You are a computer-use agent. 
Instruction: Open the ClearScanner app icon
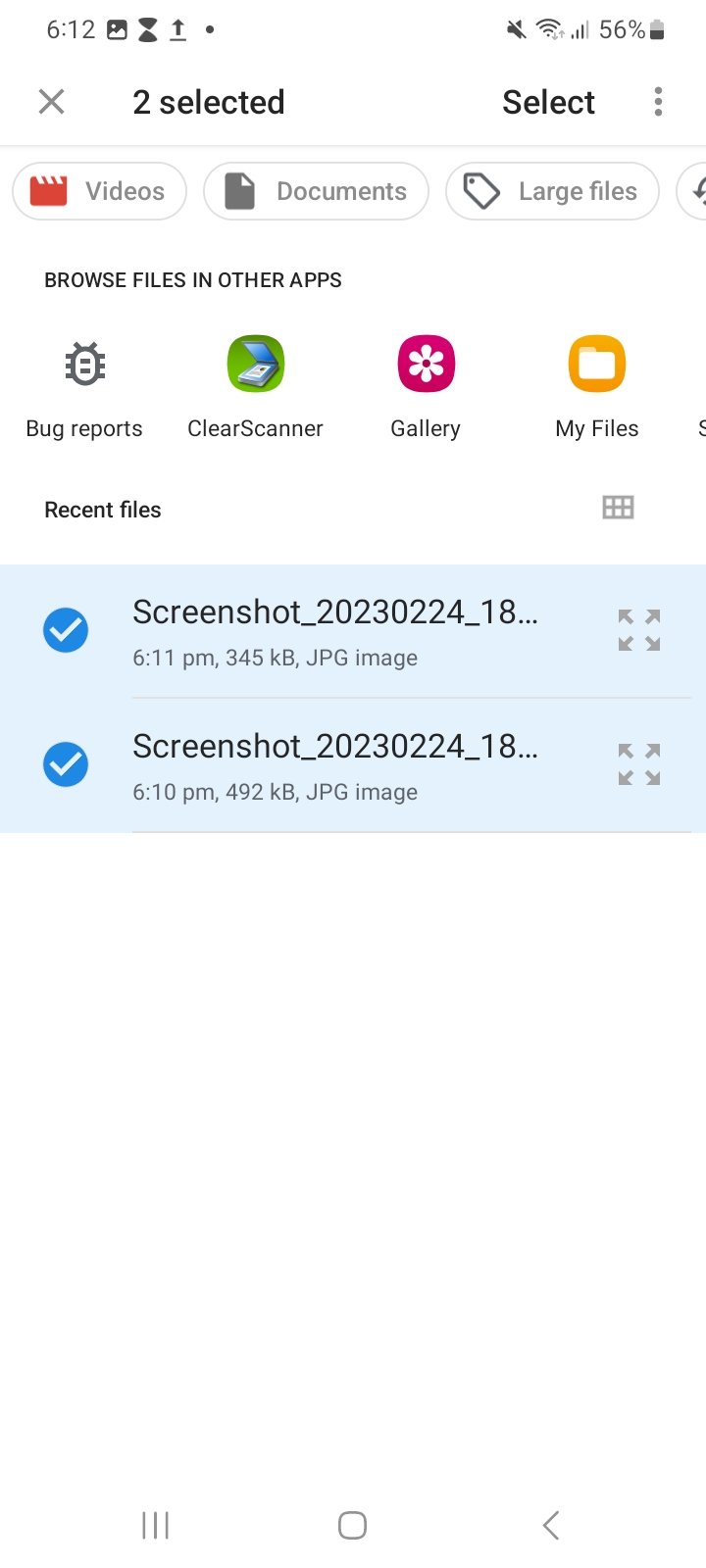pos(255,364)
